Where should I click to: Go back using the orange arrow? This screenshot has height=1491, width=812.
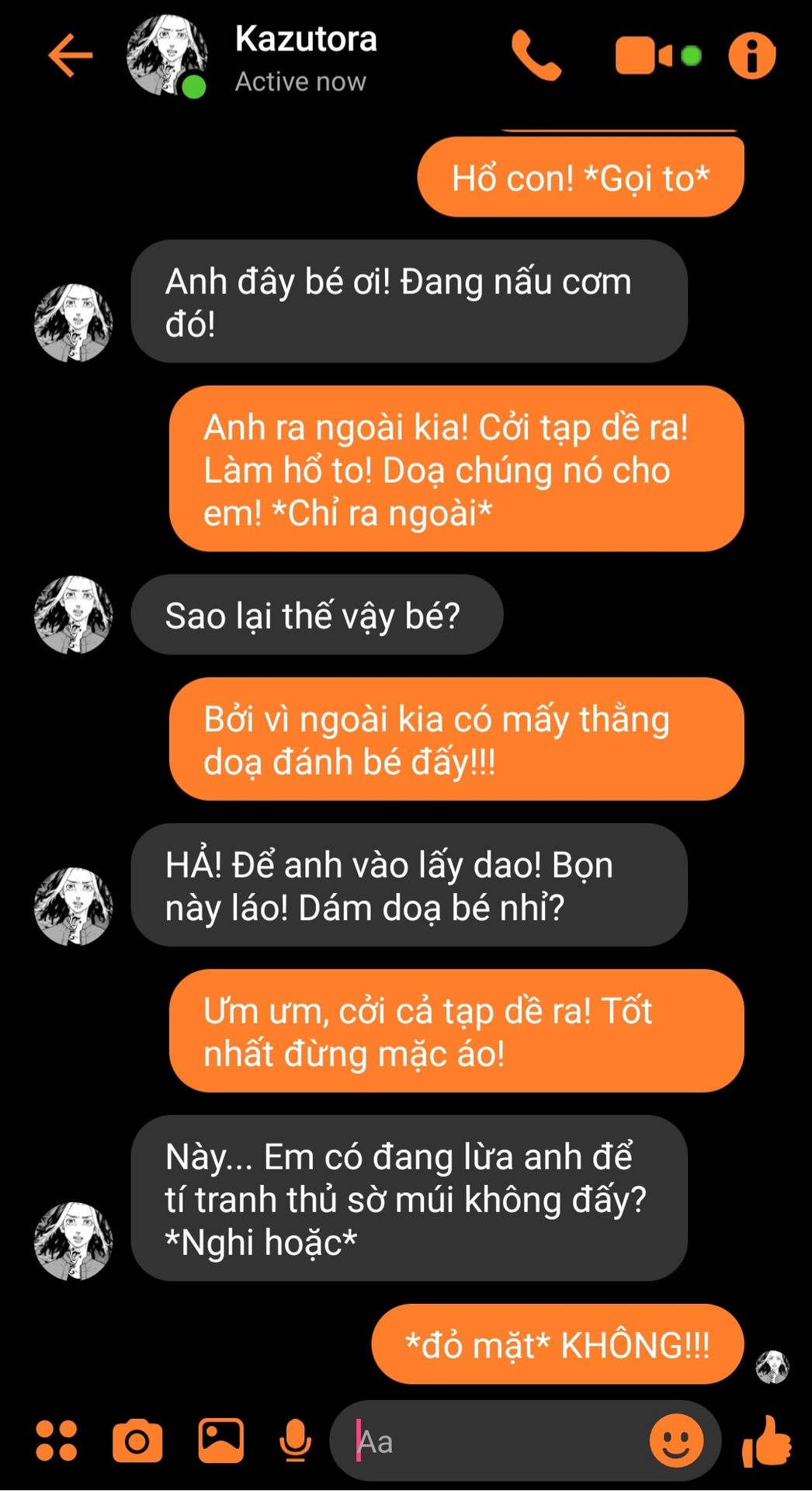click(x=70, y=55)
